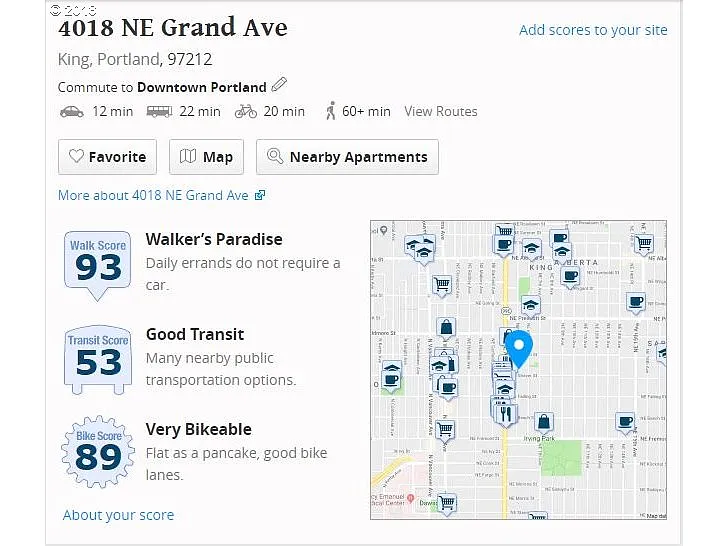Open the neighborhood map preview

pos(518,369)
